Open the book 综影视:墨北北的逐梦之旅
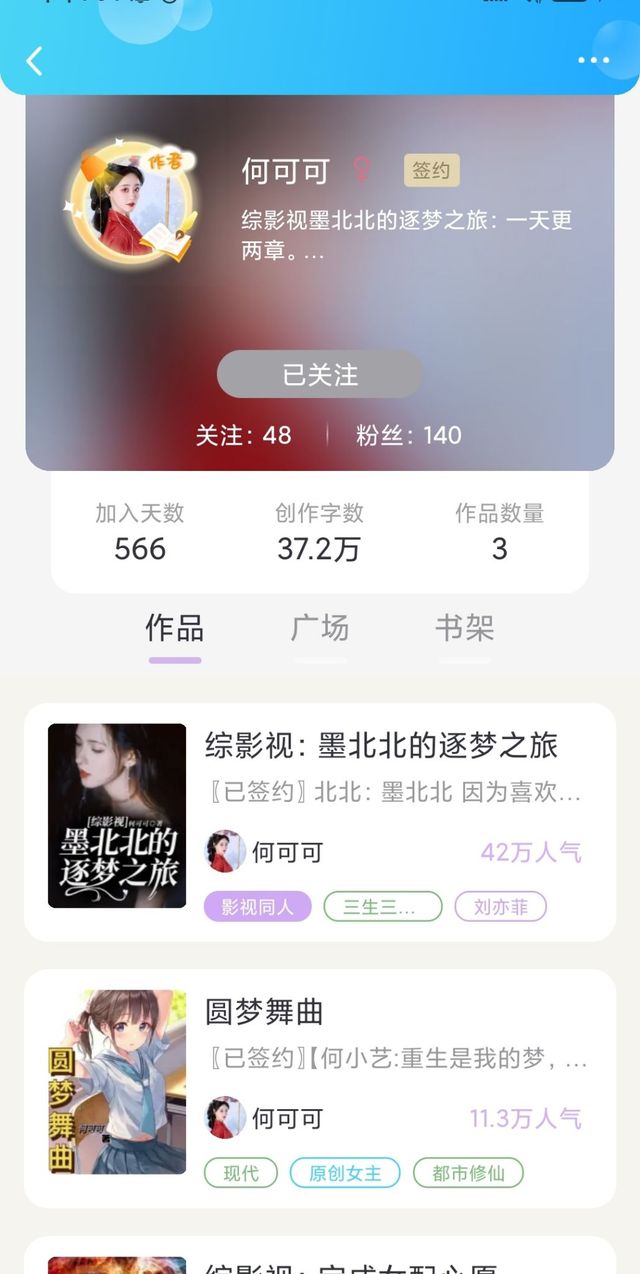 point(320,822)
